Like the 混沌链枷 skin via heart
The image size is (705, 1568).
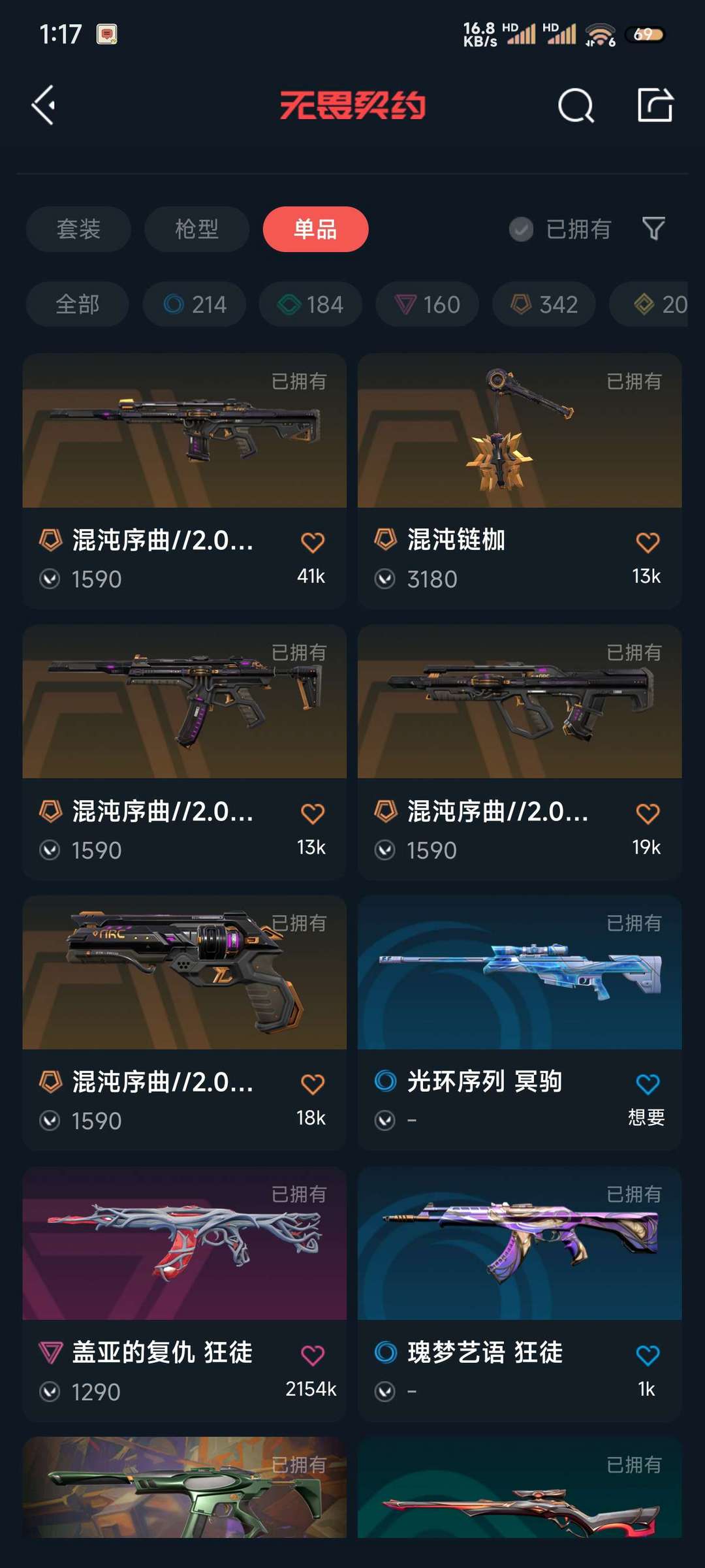coord(647,543)
